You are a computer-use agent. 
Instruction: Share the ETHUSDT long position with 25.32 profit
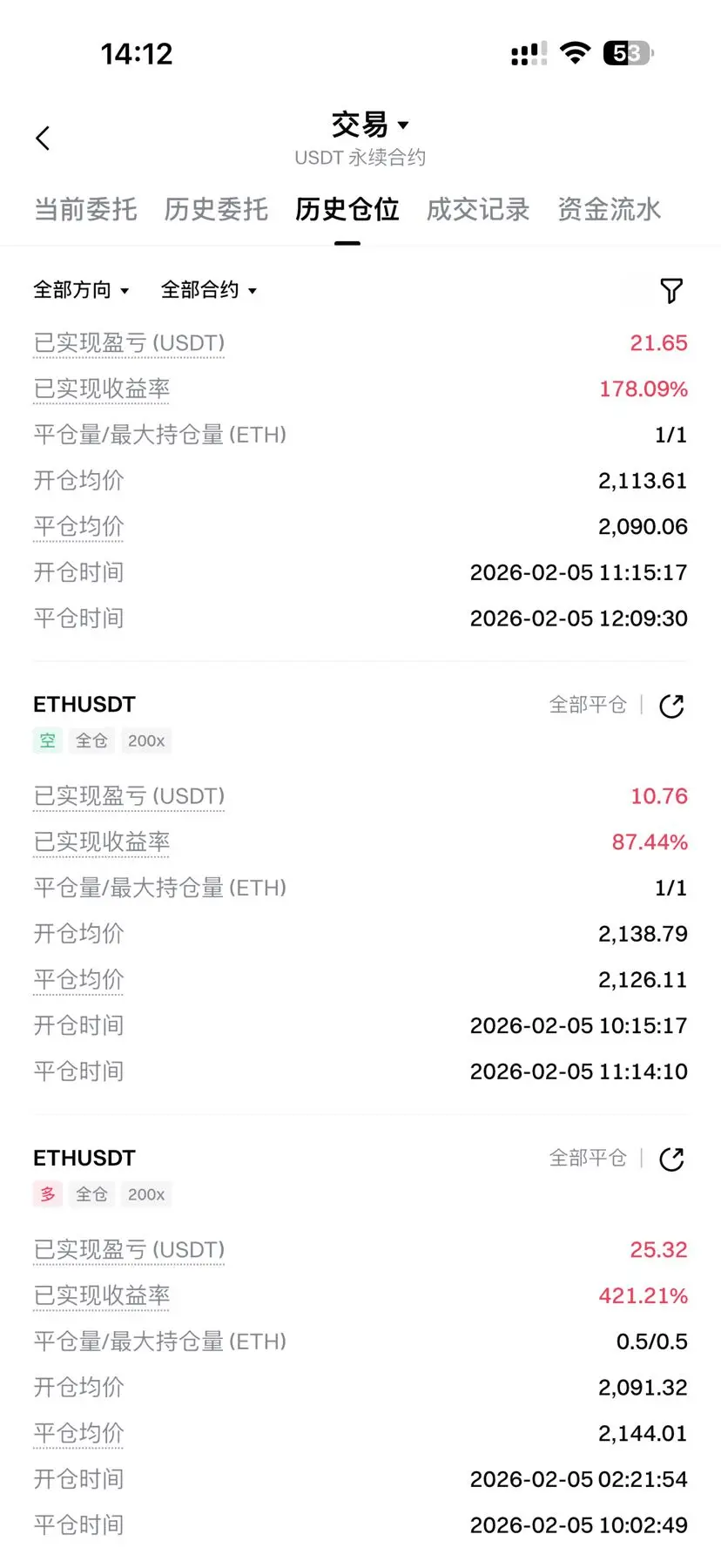click(671, 1159)
